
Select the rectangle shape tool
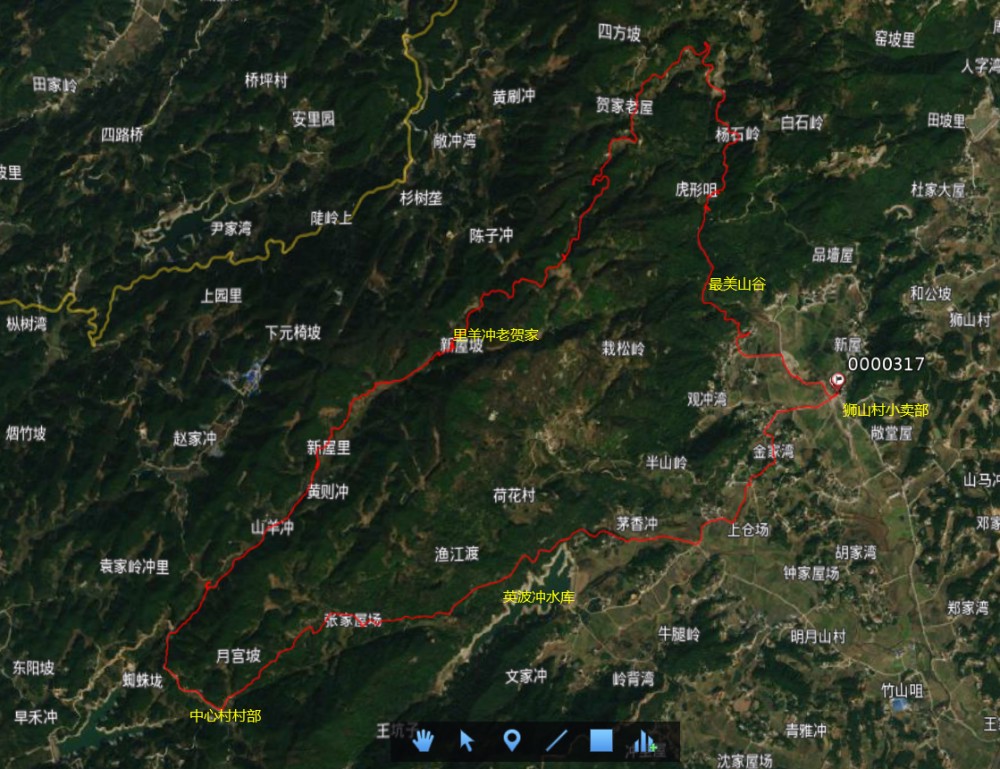click(600, 740)
